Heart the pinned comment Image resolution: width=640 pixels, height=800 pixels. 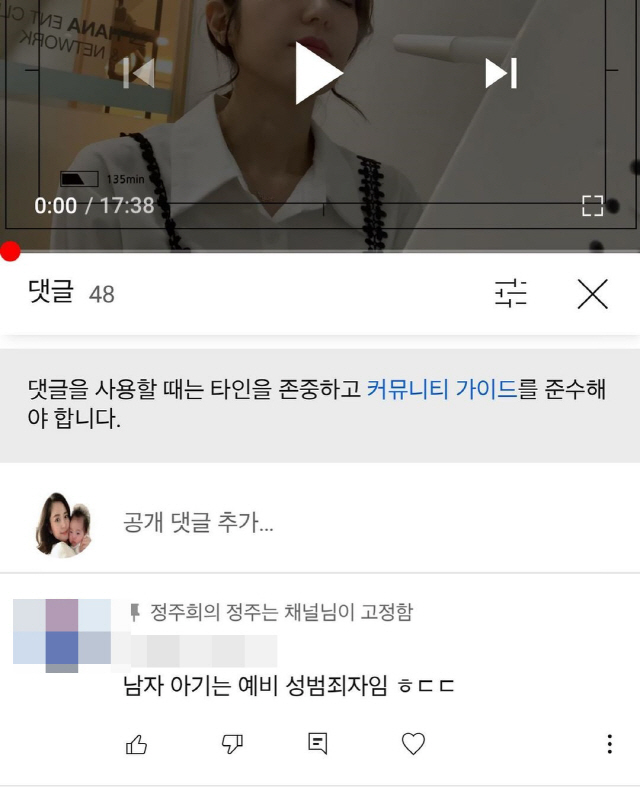click(413, 743)
